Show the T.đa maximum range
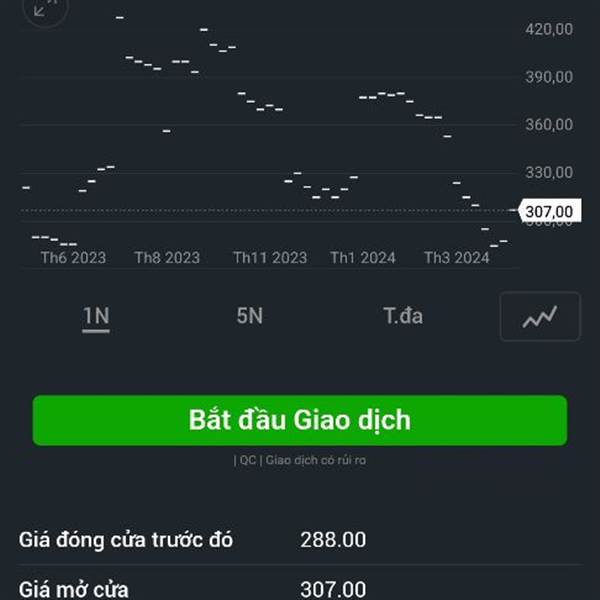The height and width of the screenshot is (600, 600). pyautogui.click(x=403, y=317)
